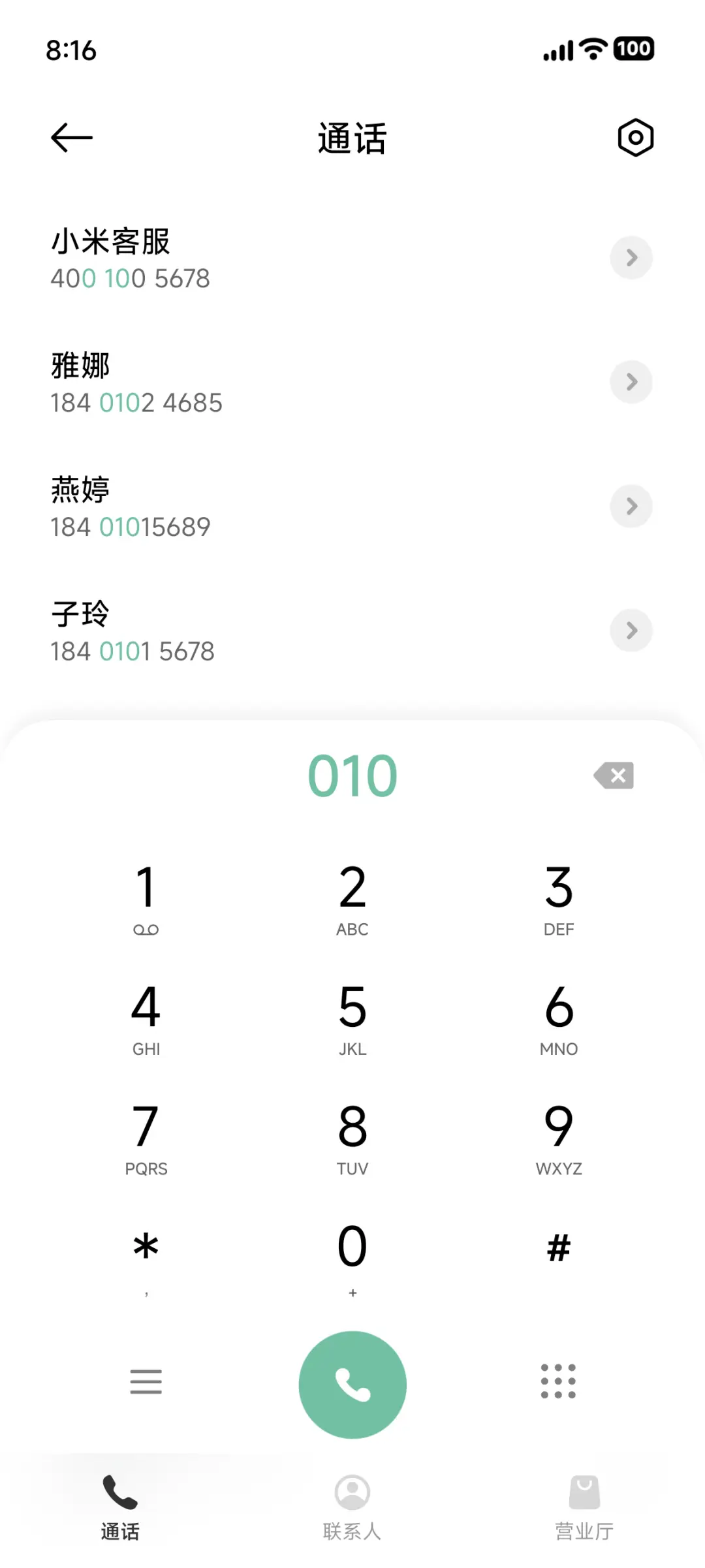Open the hamburger menu beside the call button
The height and width of the screenshot is (1568, 705).
click(146, 1383)
